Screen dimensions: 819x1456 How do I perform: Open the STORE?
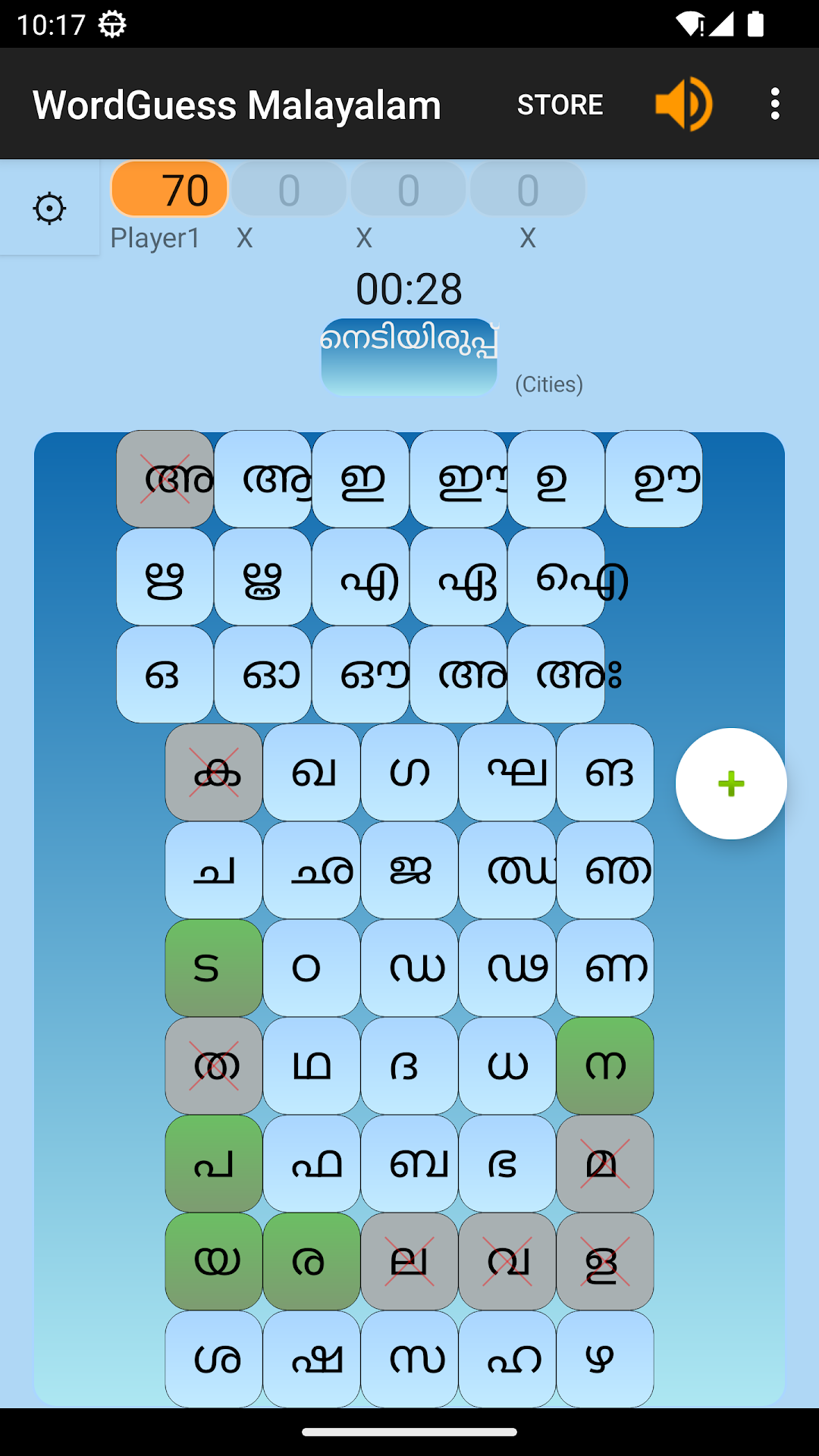point(560,104)
